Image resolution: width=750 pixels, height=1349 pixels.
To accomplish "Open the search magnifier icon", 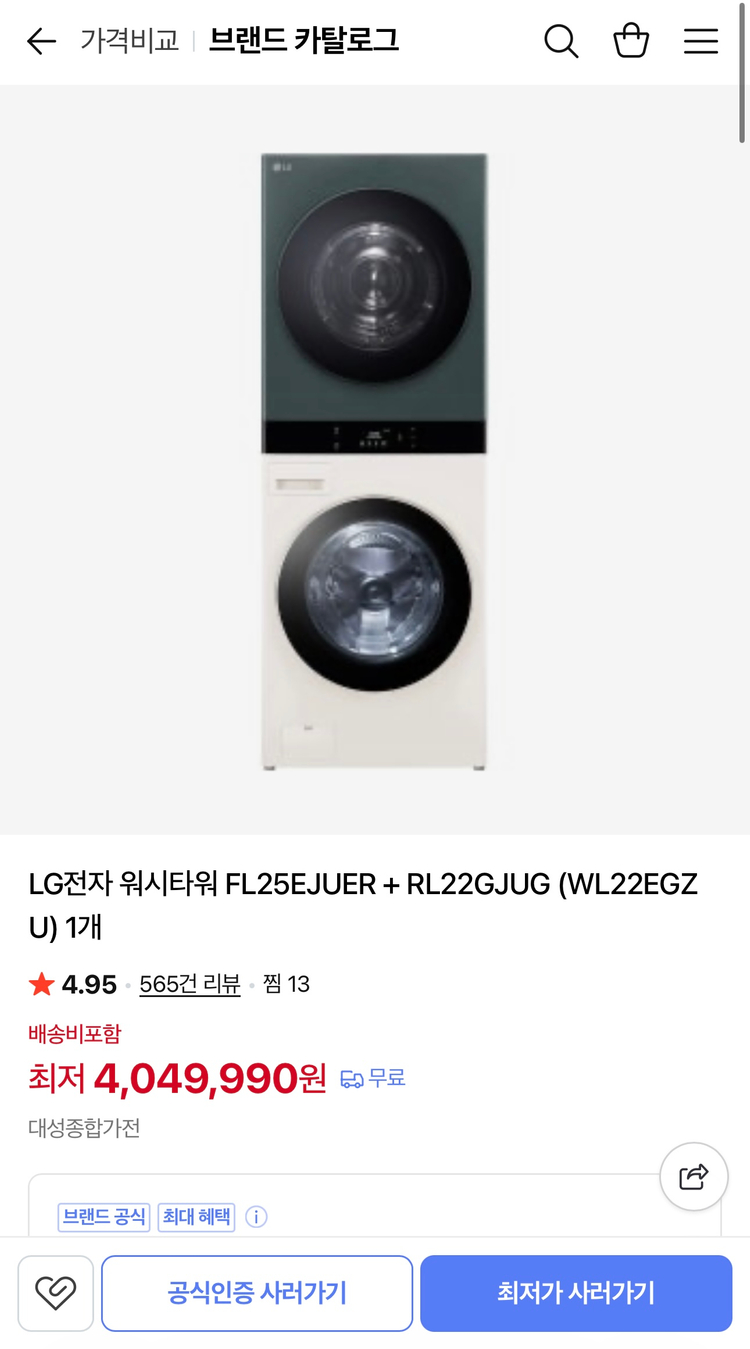I will point(561,41).
